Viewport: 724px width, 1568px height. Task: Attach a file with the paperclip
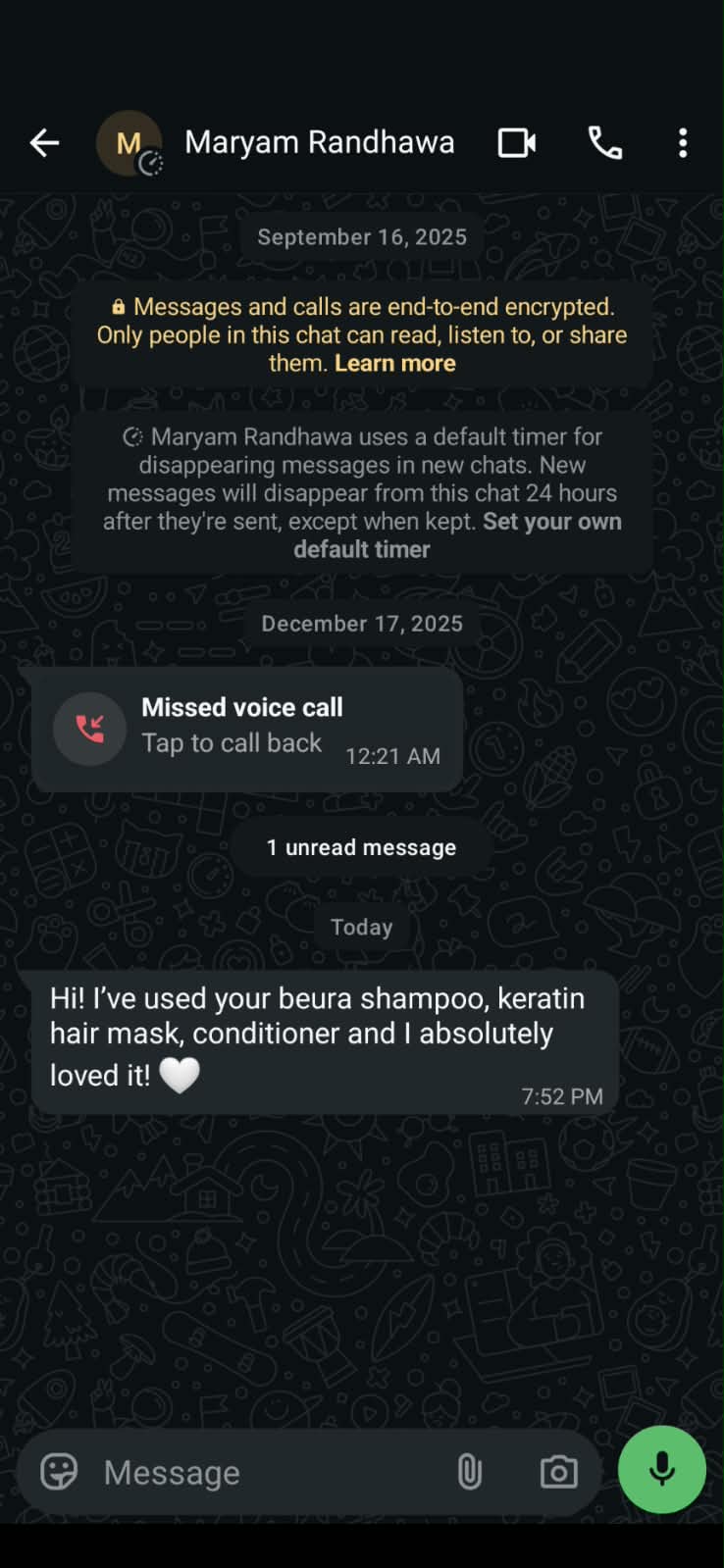point(469,1472)
